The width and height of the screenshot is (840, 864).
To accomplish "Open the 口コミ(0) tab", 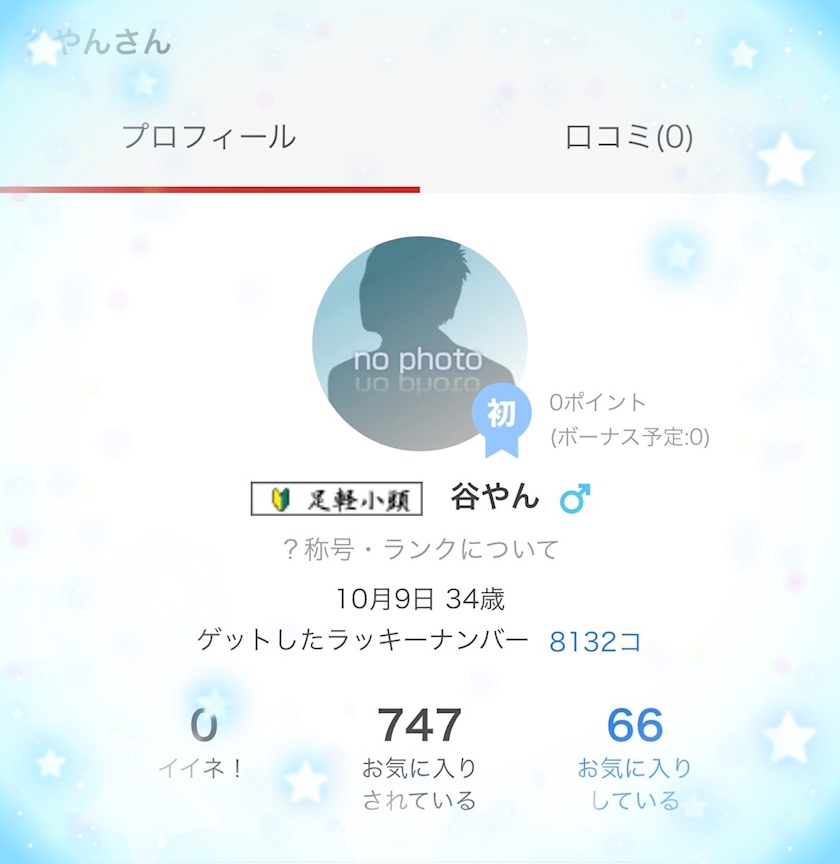I will [x=629, y=137].
